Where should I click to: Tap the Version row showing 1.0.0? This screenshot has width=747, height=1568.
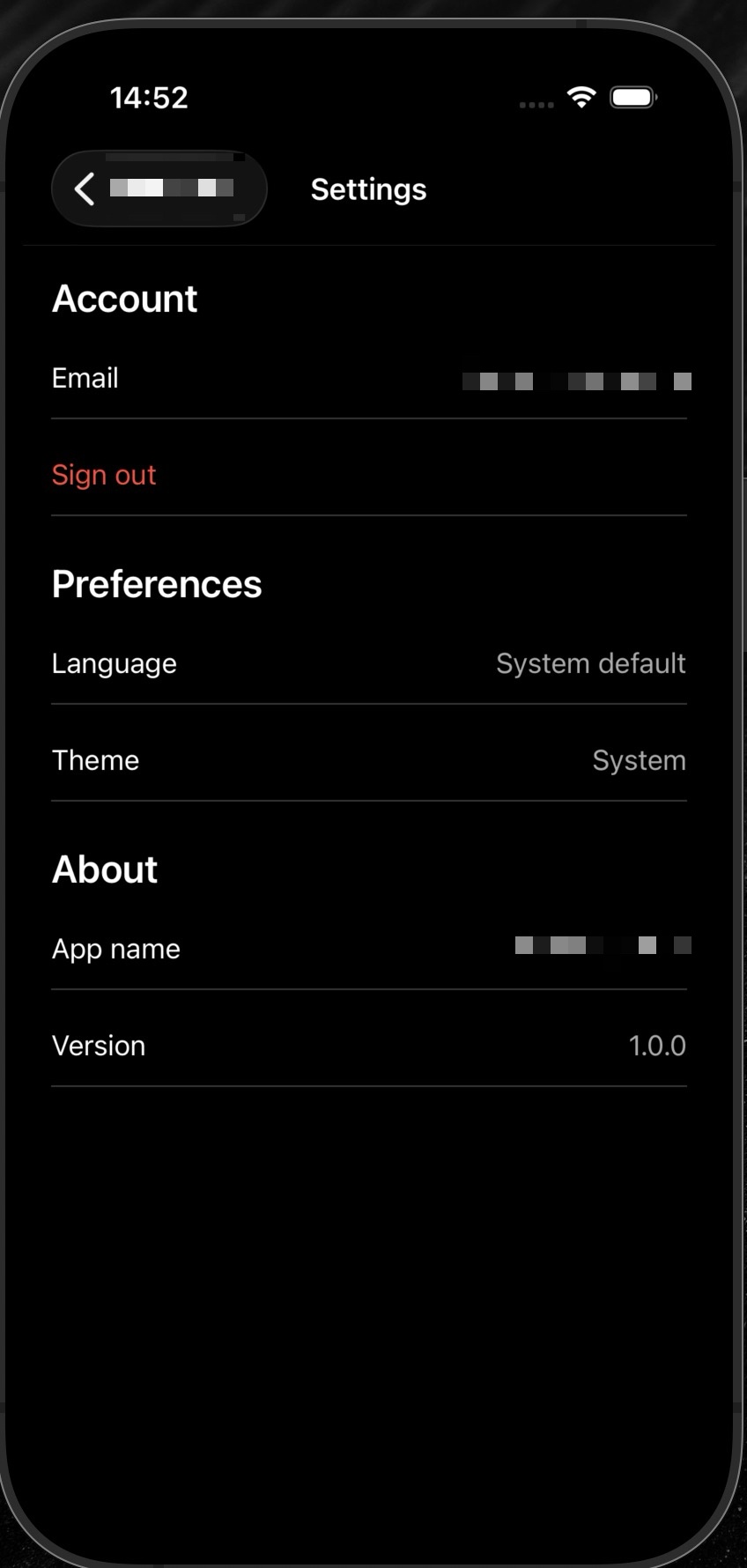click(369, 1045)
